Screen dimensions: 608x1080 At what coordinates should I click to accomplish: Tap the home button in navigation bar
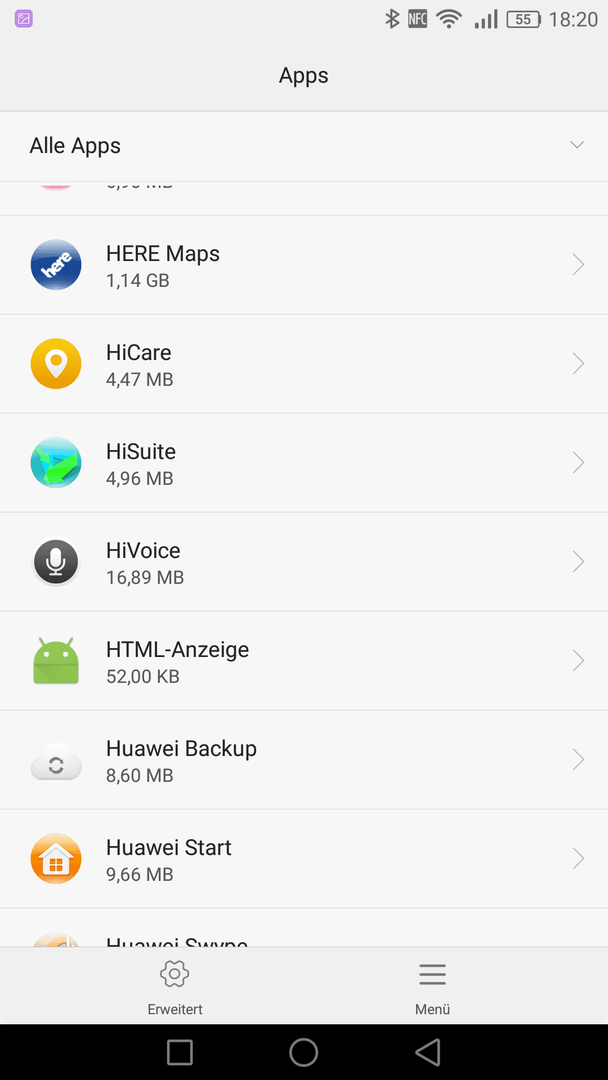[x=304, y=1052]
